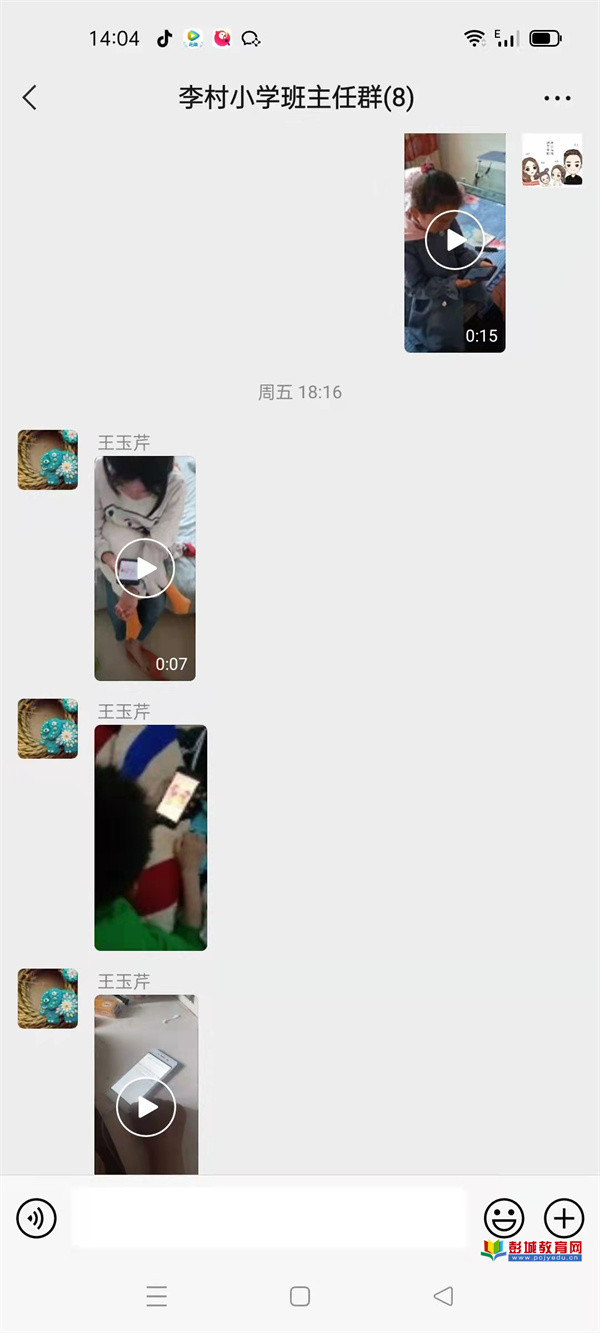Image resolution: width=600 pixels, height=1333 pixels.
Task: Focus the message text field
Action: [x=268, y=1218]
